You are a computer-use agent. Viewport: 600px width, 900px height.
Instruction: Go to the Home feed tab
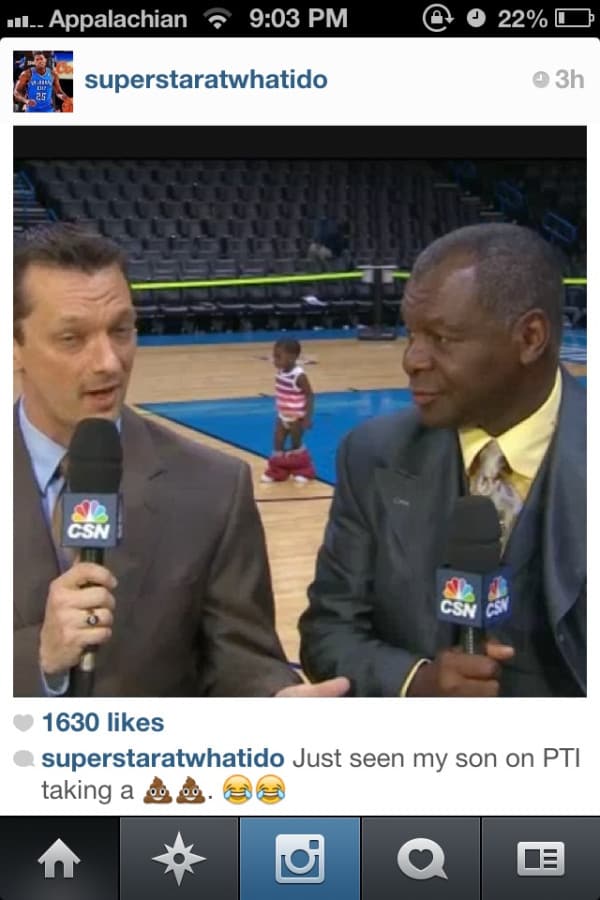[60, 859]
